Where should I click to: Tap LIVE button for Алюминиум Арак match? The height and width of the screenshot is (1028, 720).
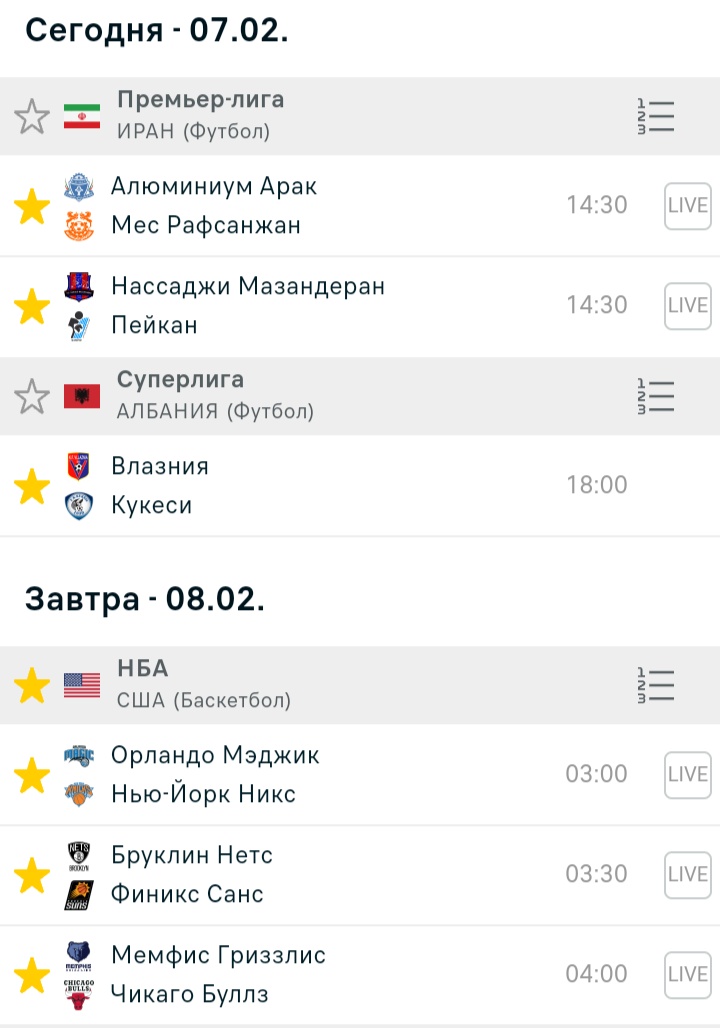tap(687, 206)
